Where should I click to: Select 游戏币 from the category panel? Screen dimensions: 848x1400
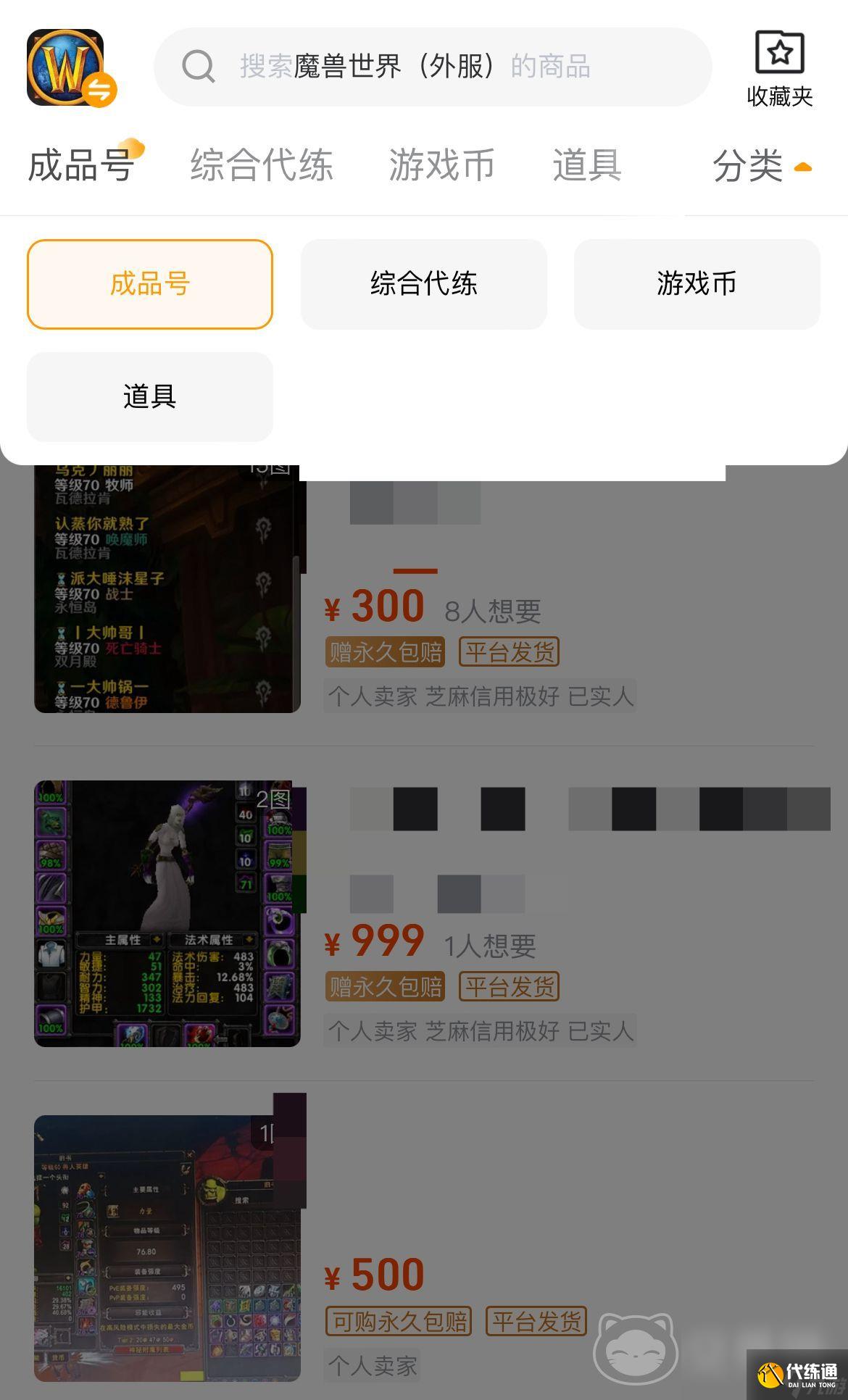coord(696,283)
